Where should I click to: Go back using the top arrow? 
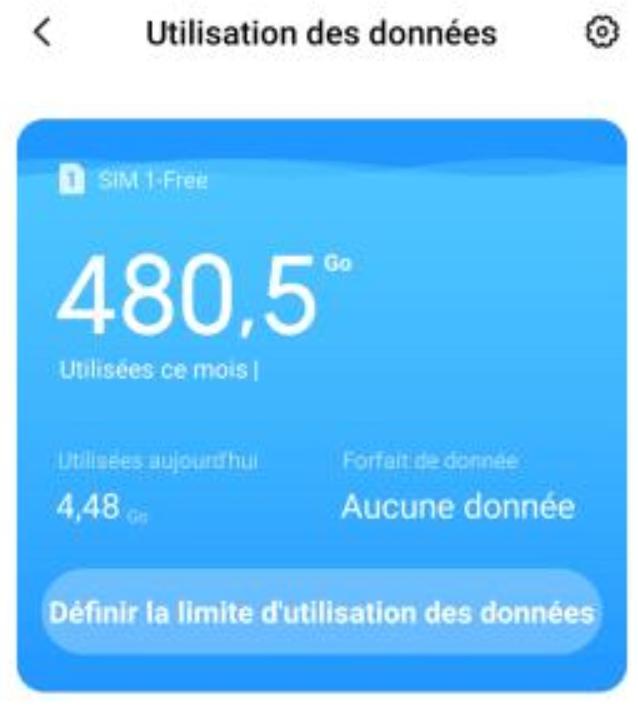[42, 32]
